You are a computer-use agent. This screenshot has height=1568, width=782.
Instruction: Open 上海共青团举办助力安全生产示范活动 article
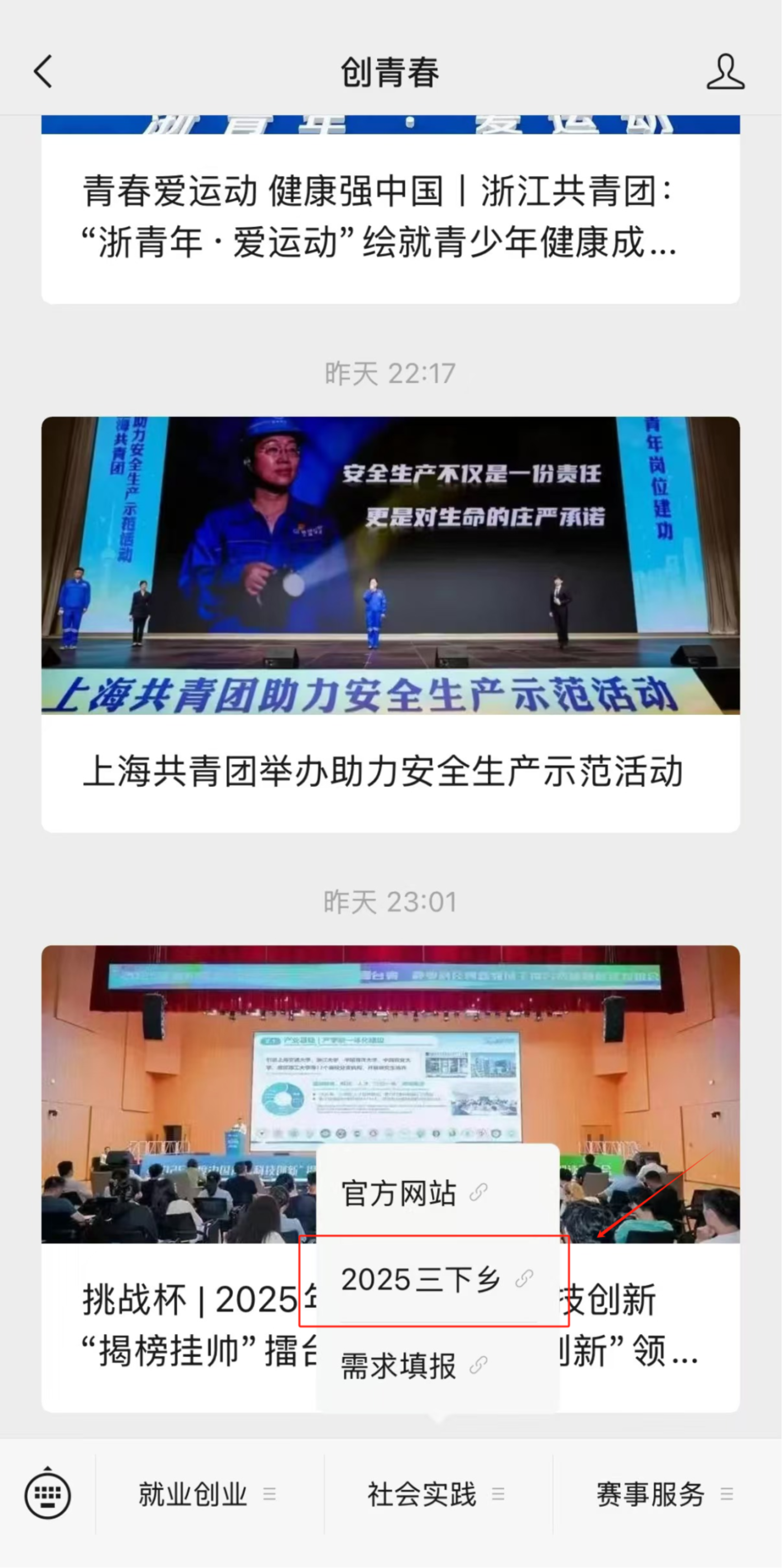pos(390,772)
